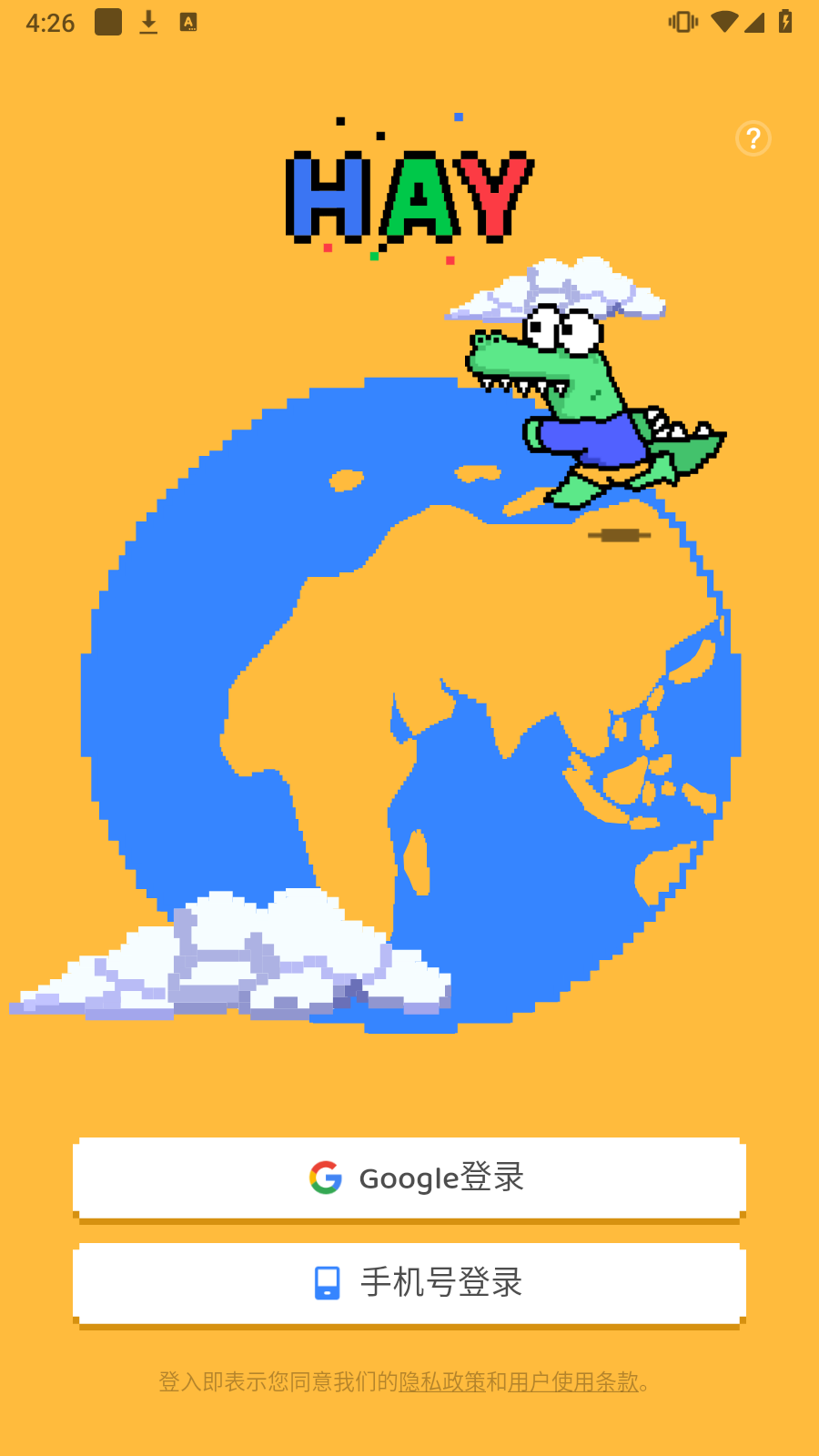
Task: Open the 隐私政策 privacy policy link
Action: click(442, 1382)
